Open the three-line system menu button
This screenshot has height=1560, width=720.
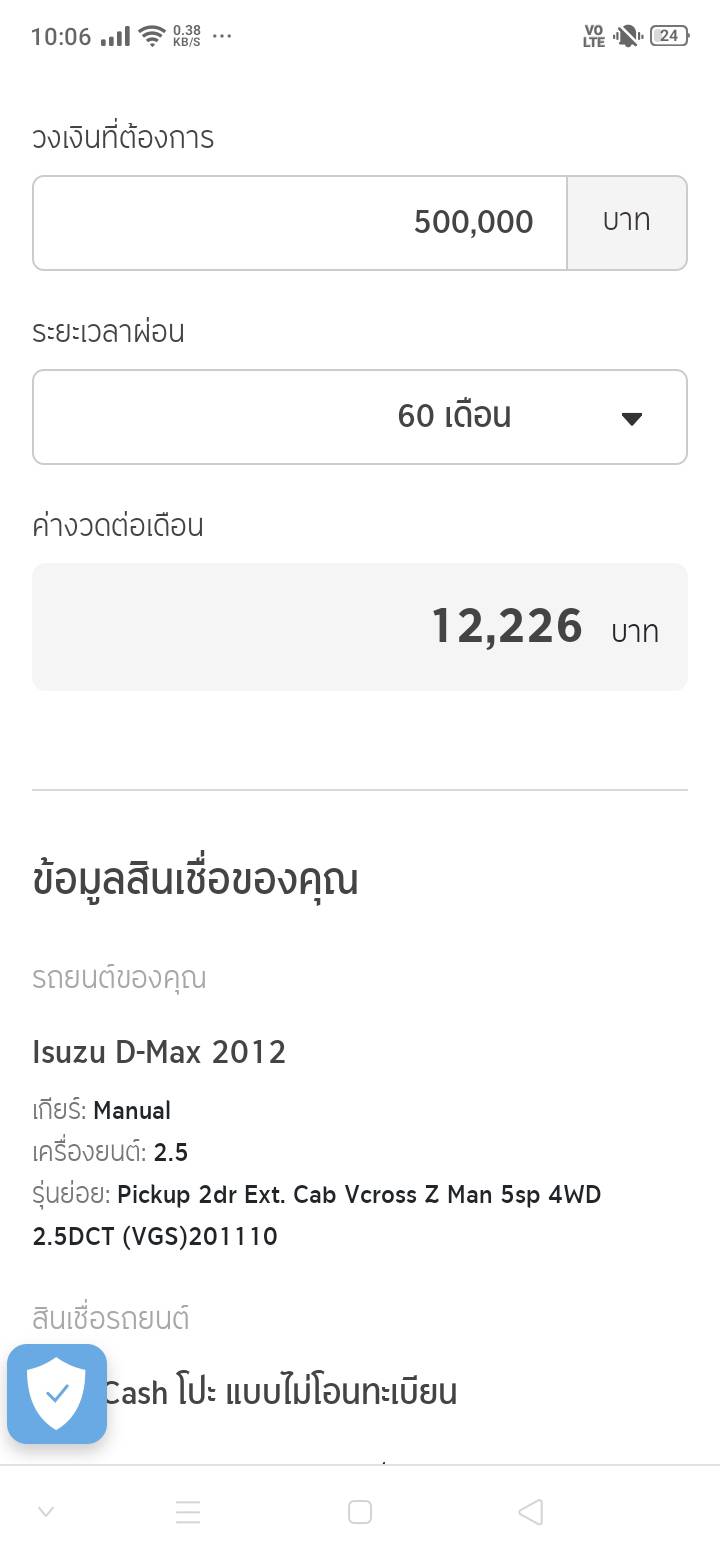(188, 1512)
